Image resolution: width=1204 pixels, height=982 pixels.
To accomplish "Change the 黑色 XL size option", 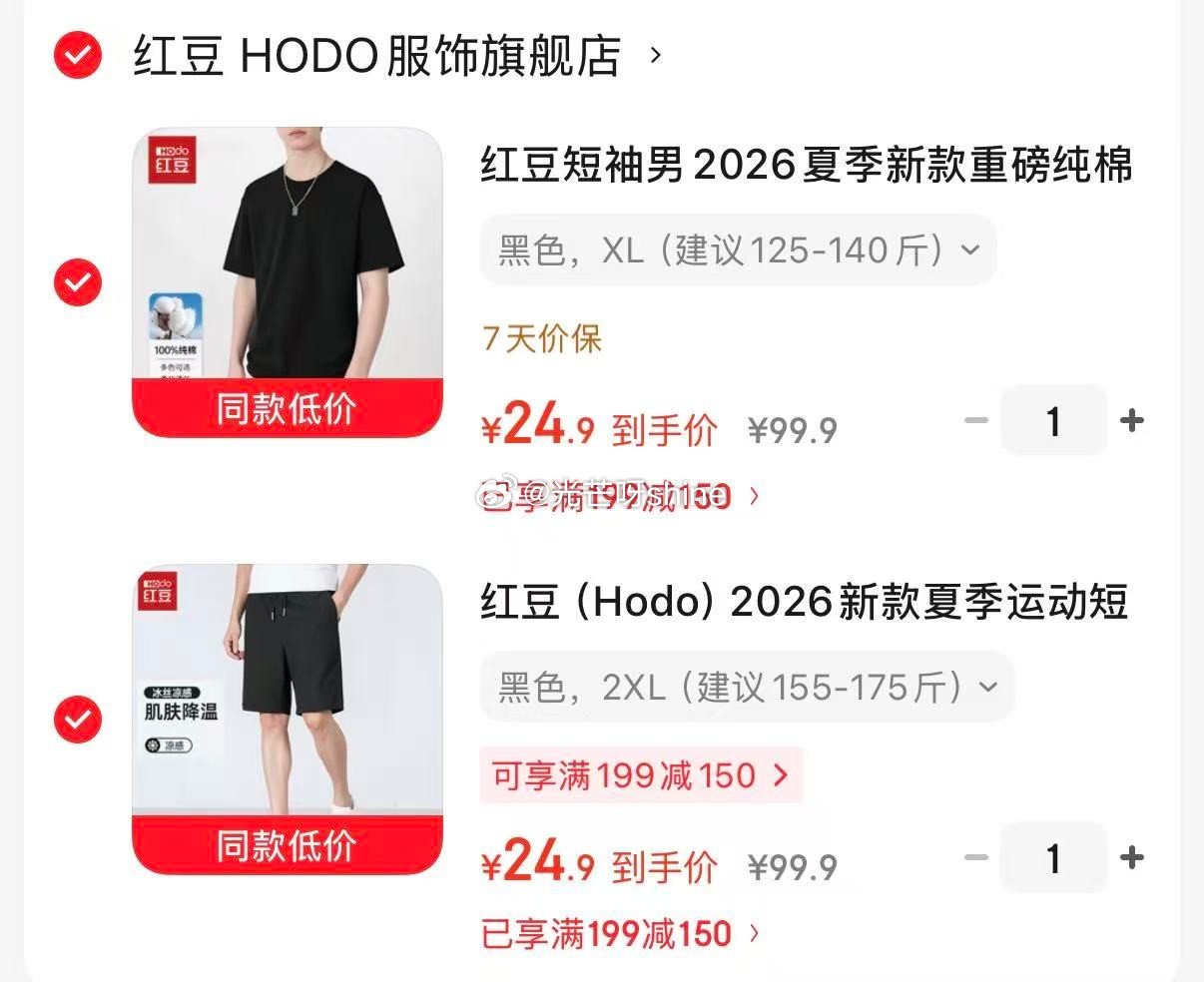I will (x=739, y=249).
